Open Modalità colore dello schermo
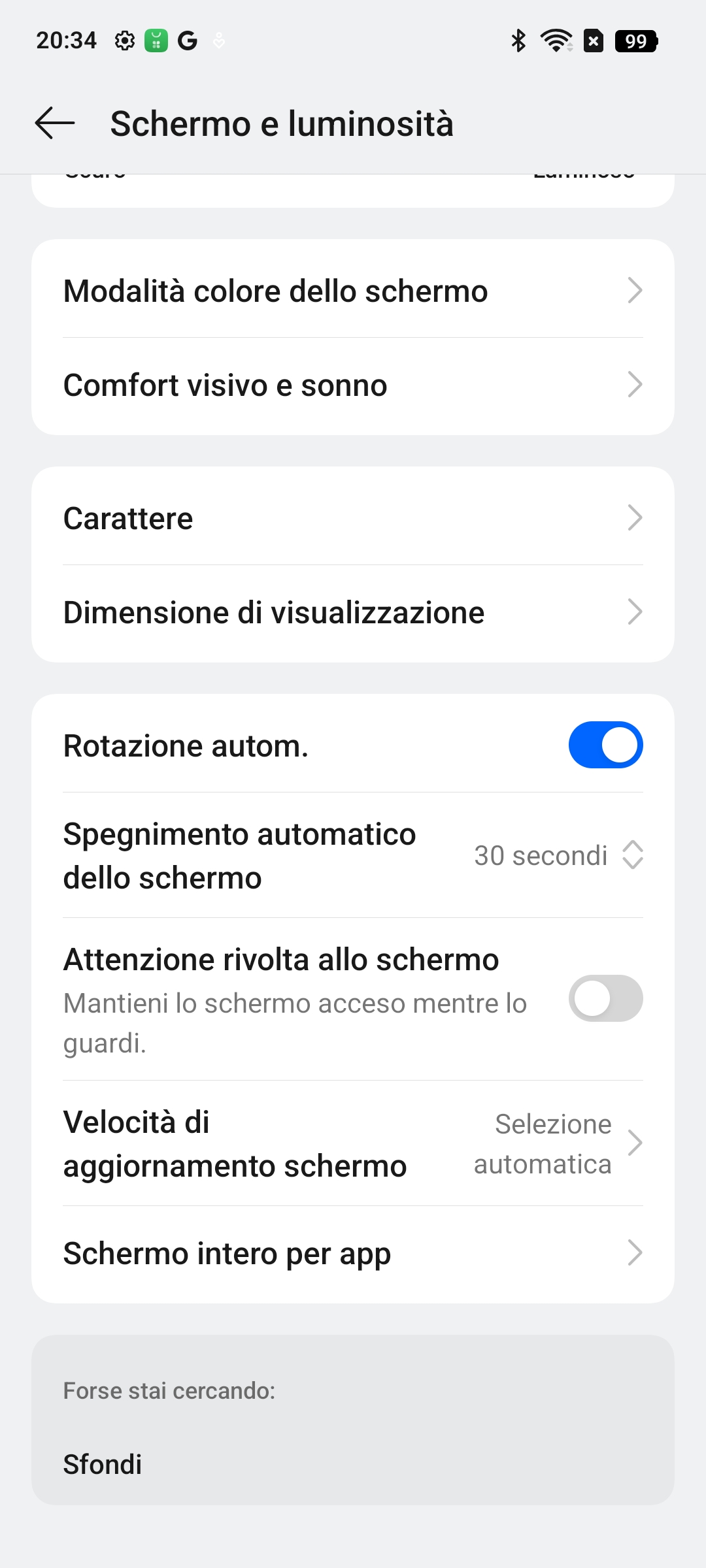Screen dimensions: 706x1568 (x=353, y=290)
